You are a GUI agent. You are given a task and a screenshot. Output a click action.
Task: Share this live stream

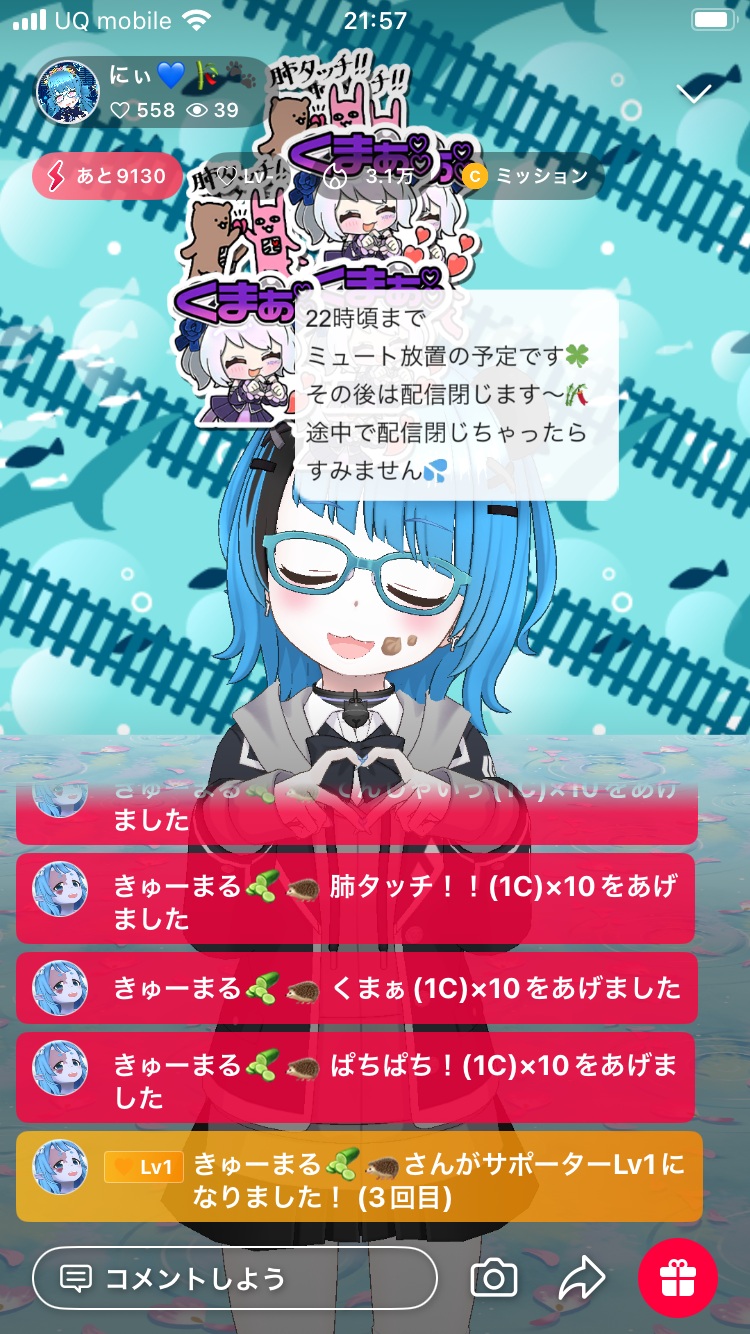[x=582, y=1277]
